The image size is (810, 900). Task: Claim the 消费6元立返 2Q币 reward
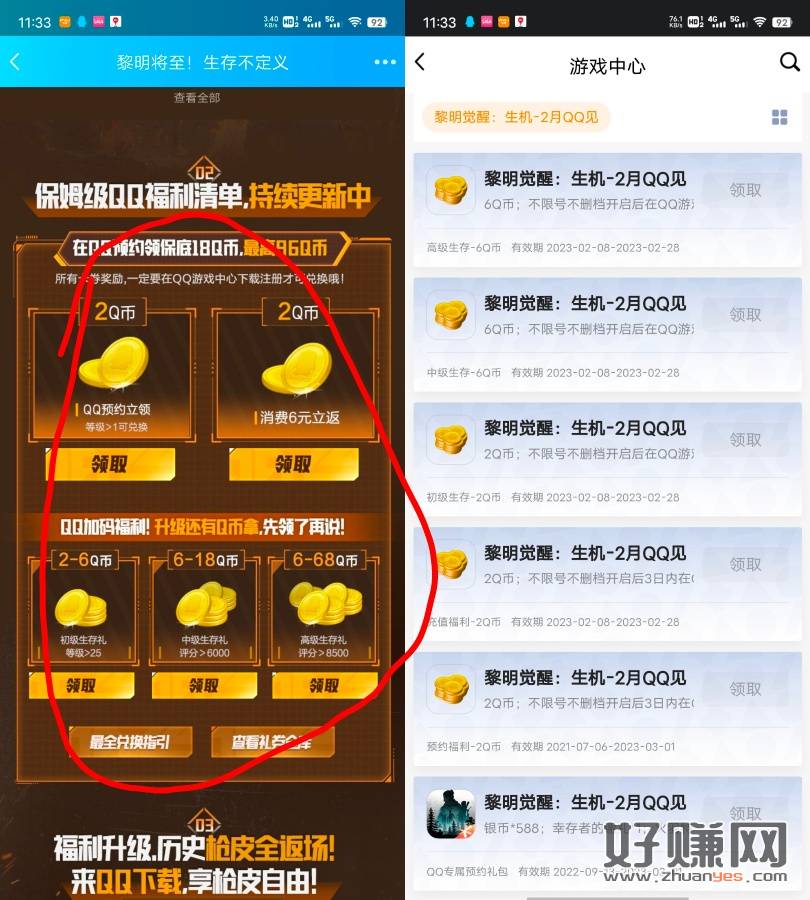point(293,464)
